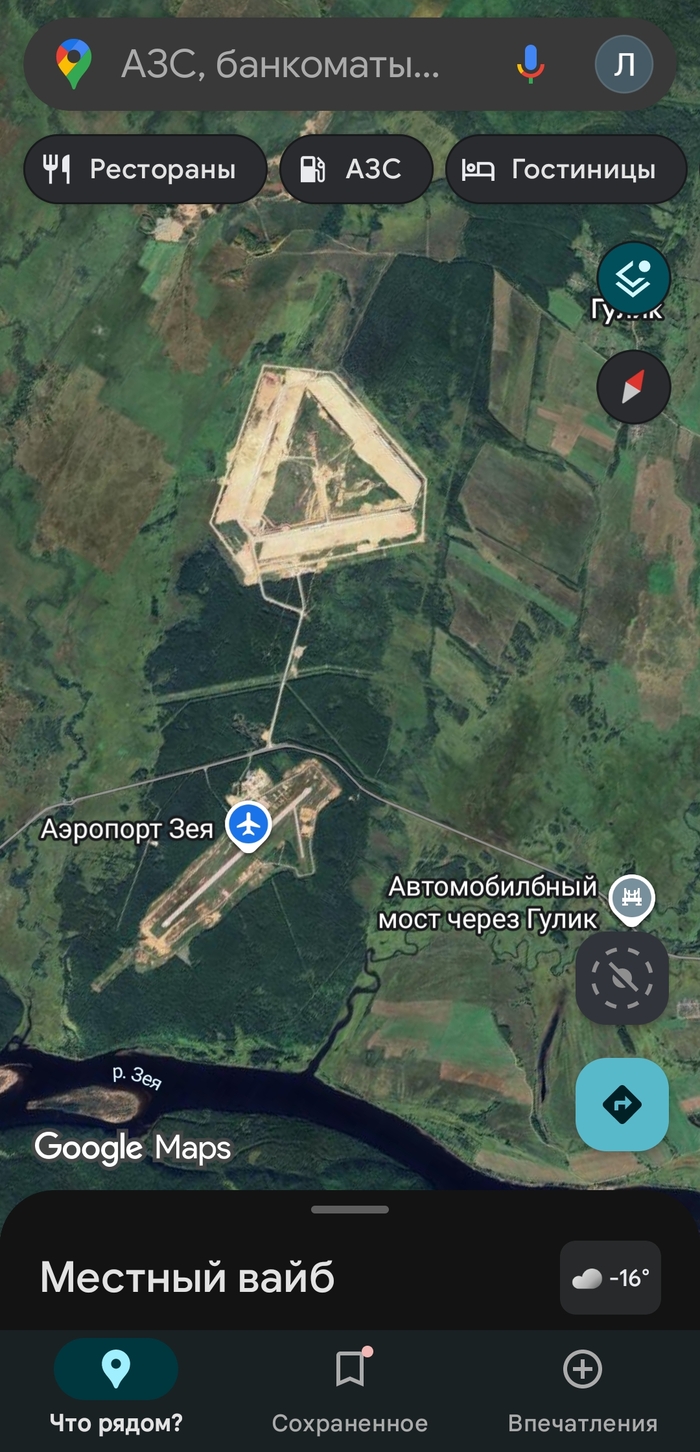Filter the map by АЗС
This screenshot has width=700, height=1452.
355,170
